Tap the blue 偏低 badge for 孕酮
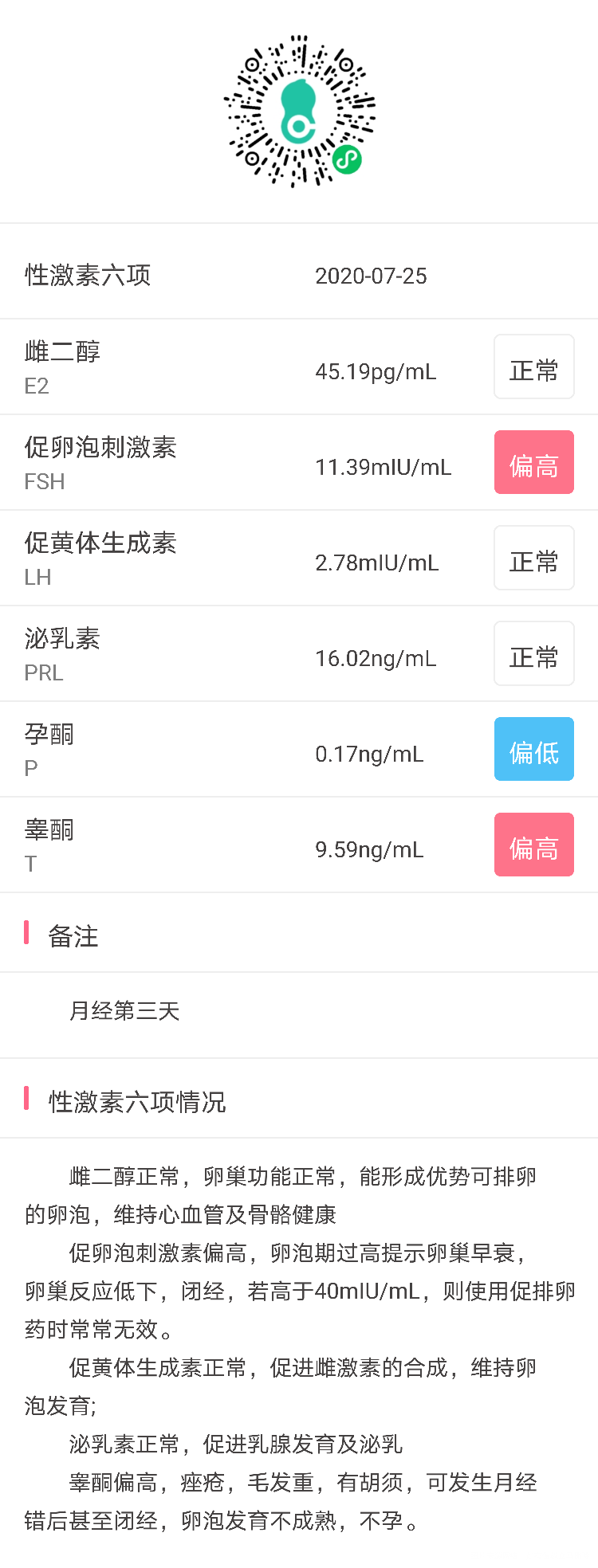598x1568 pixels. pyautogui.click(x=533, y=749)
